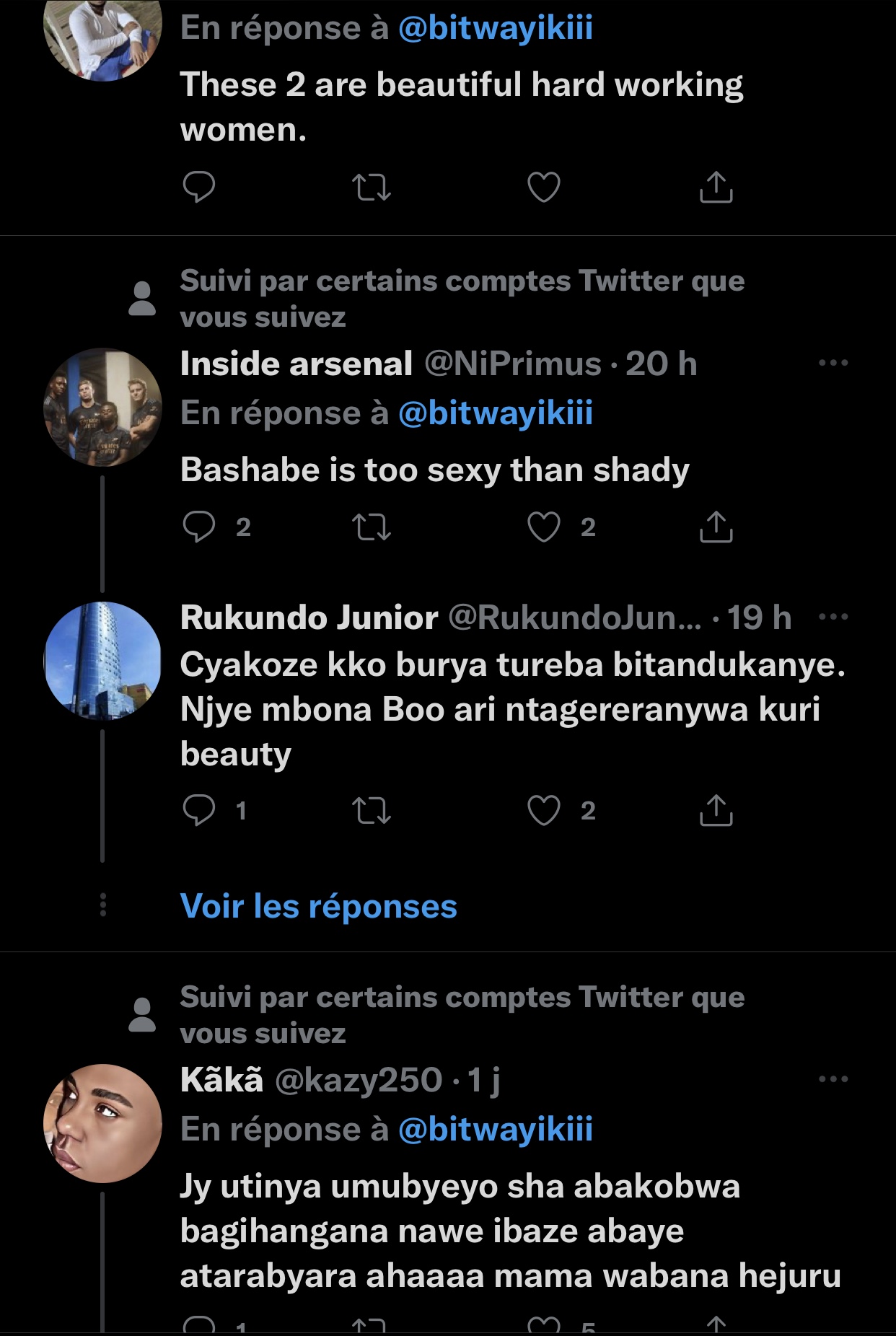Tap 'Voir les réponses' to show replies
This screenshot has height=1336, width=896.
(318, 907)
